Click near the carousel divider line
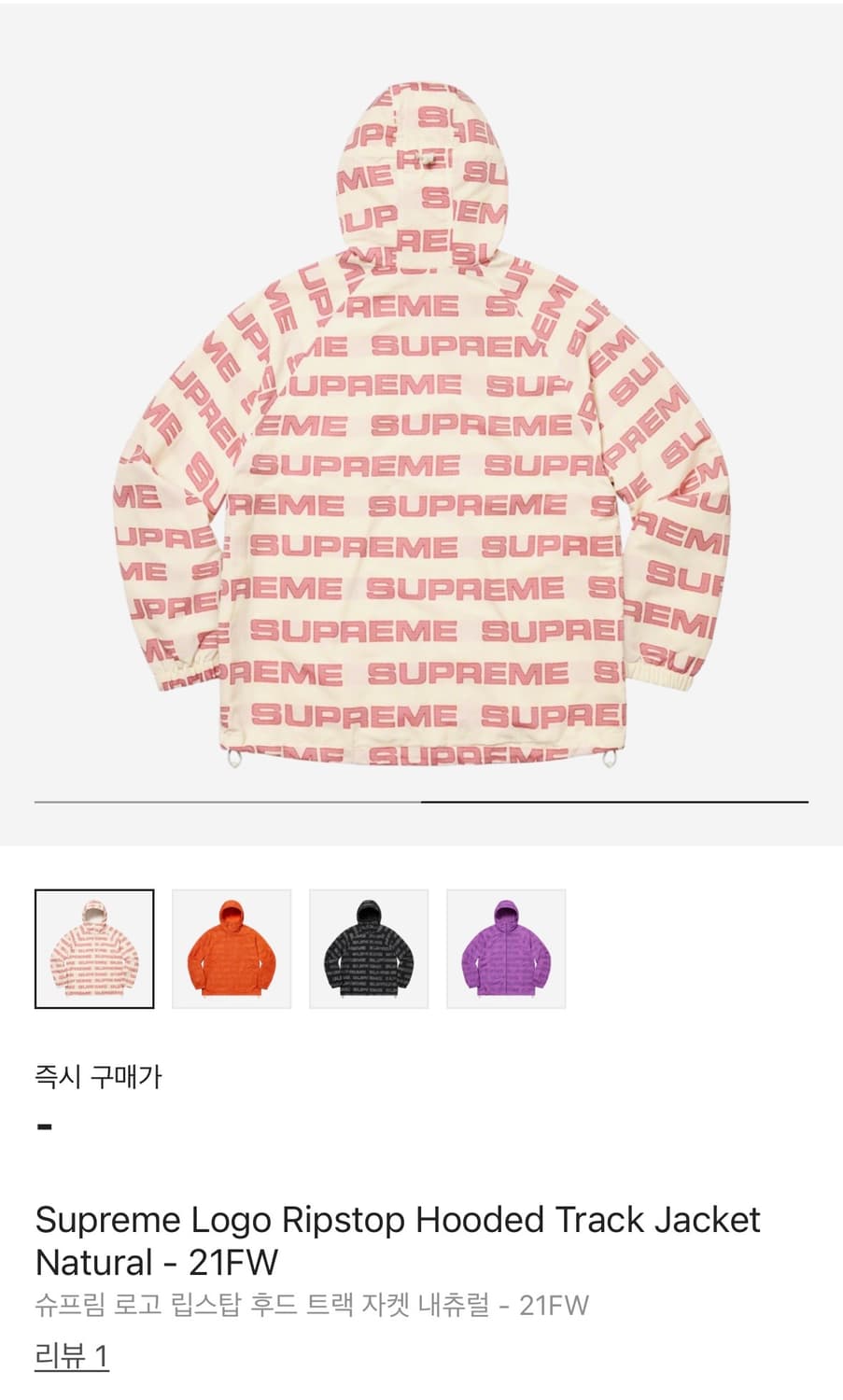Viewport: 843px width, 1400px height. pyautogui.click(x=421, y=801)
